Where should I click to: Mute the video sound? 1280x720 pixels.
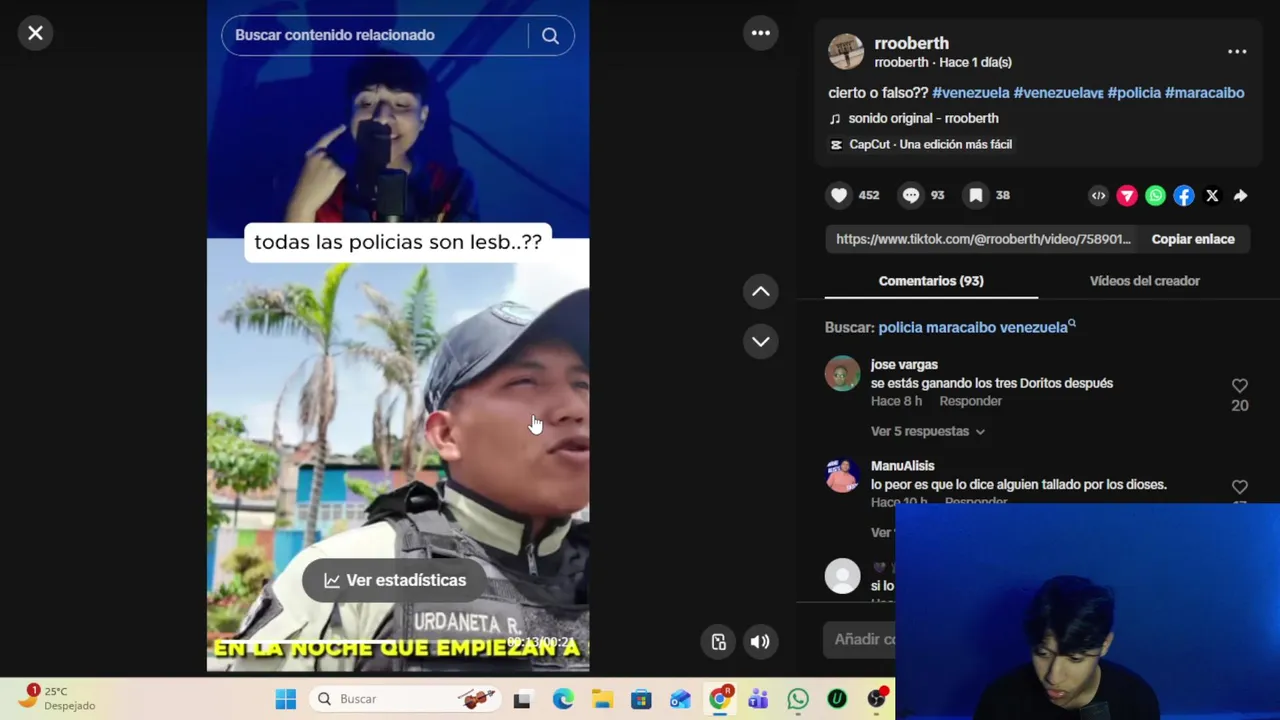(760, 642)
